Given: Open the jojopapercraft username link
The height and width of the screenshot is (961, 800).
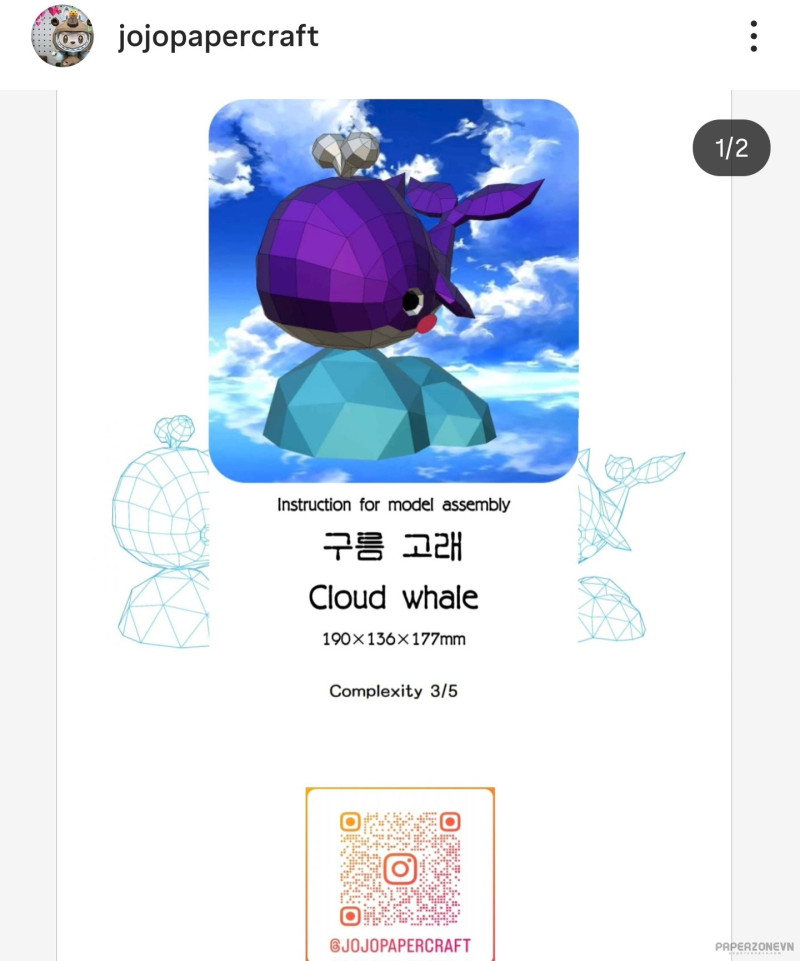Looking at the screenshot, I should pos(218,37).
